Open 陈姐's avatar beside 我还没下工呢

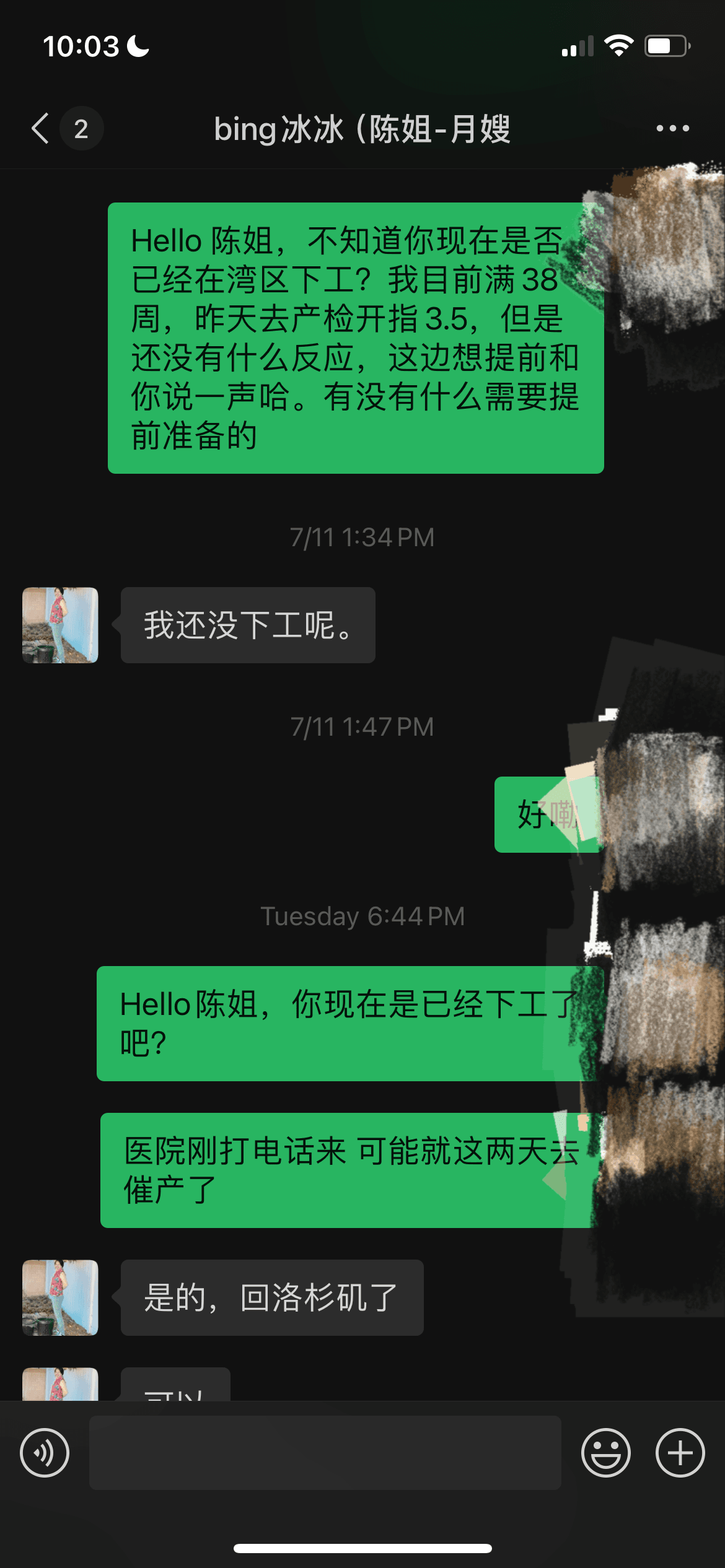[x=60, y=625]
